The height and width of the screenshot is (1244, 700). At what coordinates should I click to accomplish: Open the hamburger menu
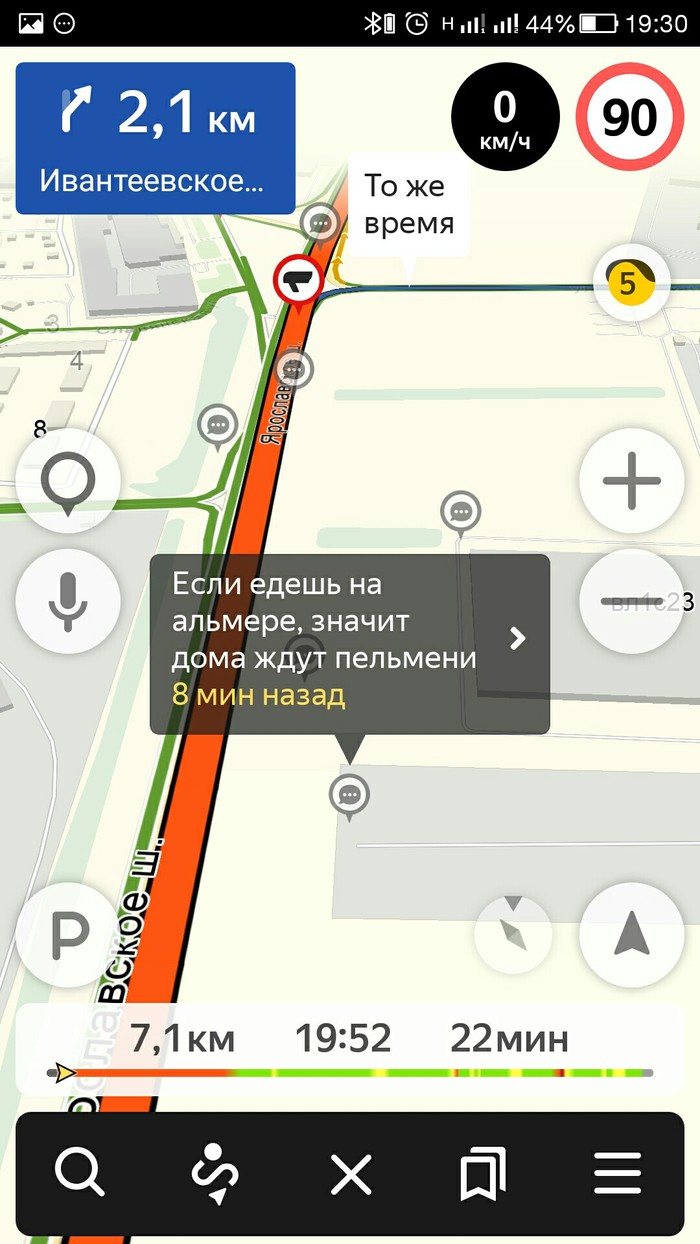click(618, 1173)
